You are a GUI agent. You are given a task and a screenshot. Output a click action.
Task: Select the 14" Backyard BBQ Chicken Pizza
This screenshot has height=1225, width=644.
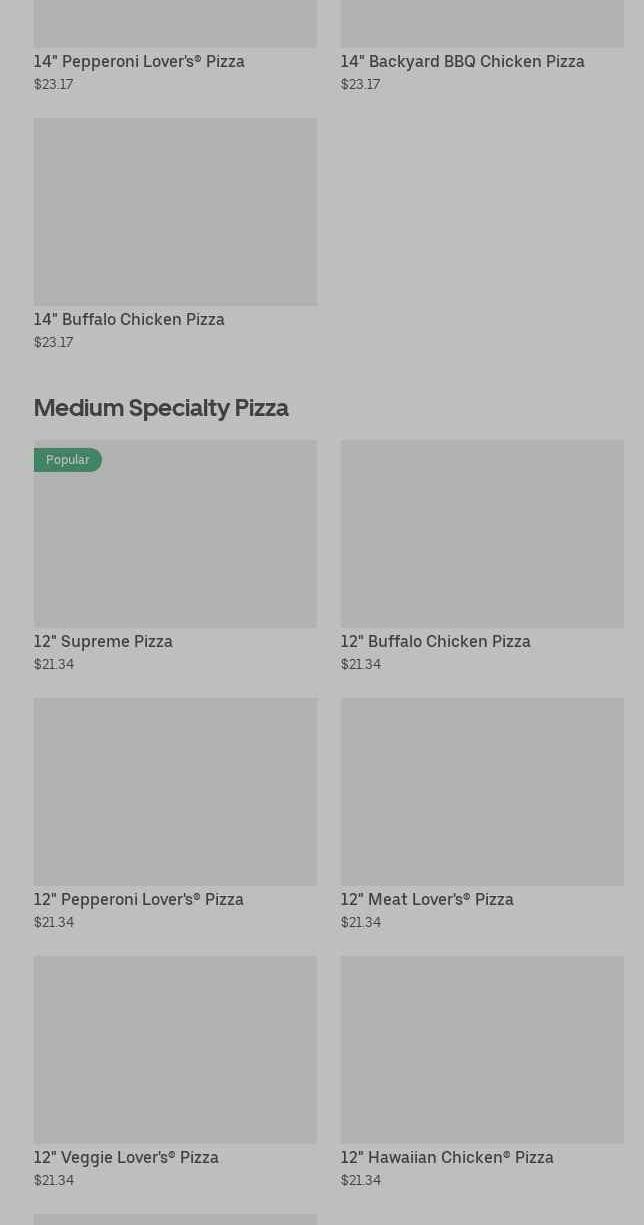[x=462, y=61]
